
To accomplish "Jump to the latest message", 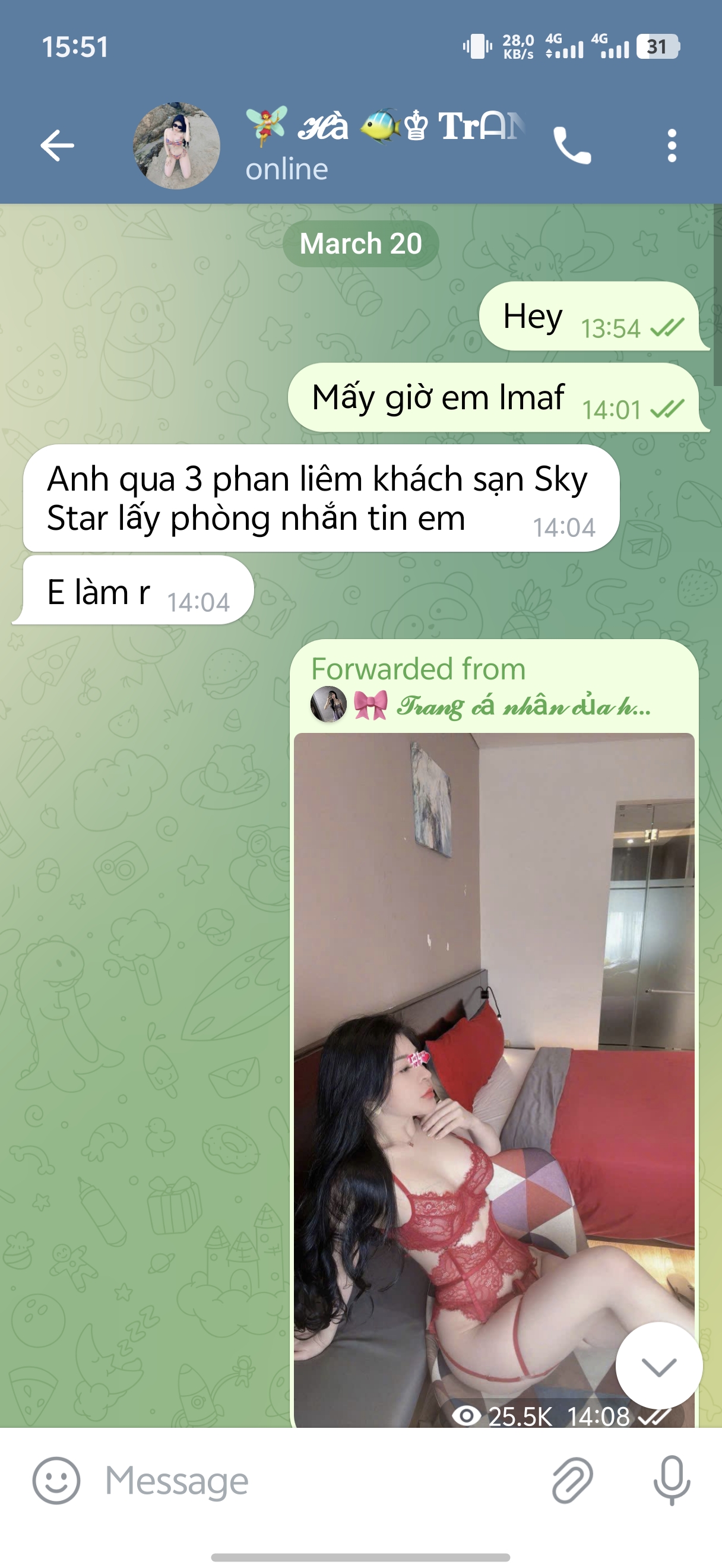I will click(658, 1367).
